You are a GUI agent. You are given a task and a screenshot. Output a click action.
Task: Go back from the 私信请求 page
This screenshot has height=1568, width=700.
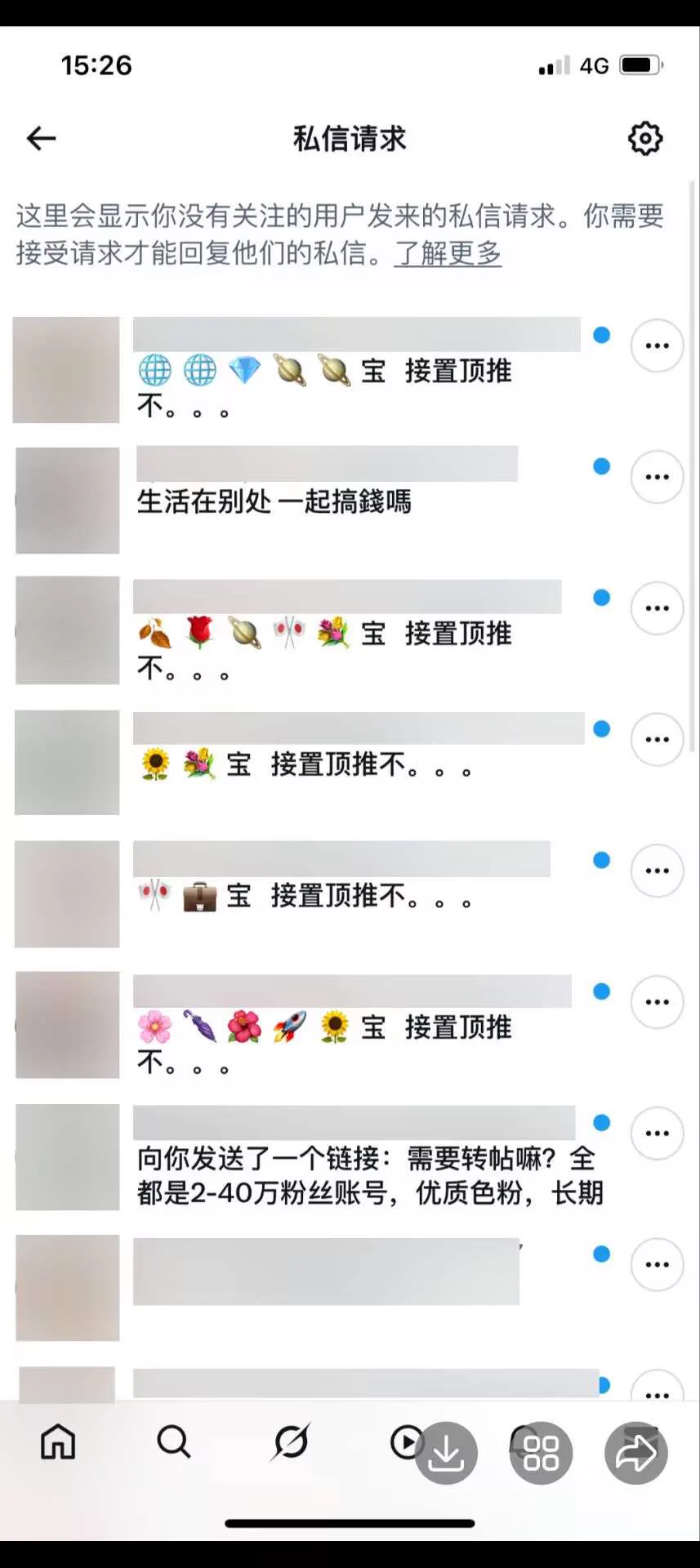42,139
